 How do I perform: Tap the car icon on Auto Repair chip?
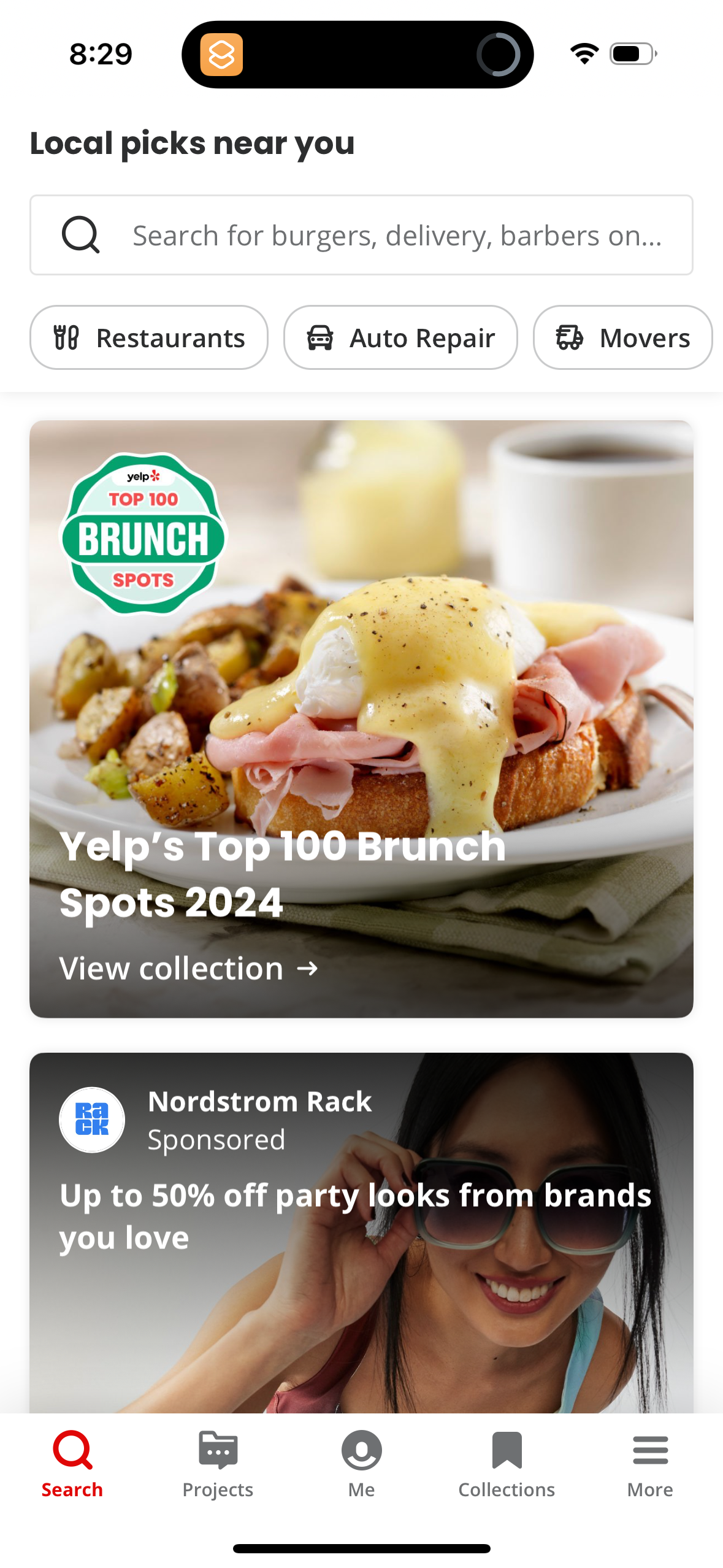[319, 337]
